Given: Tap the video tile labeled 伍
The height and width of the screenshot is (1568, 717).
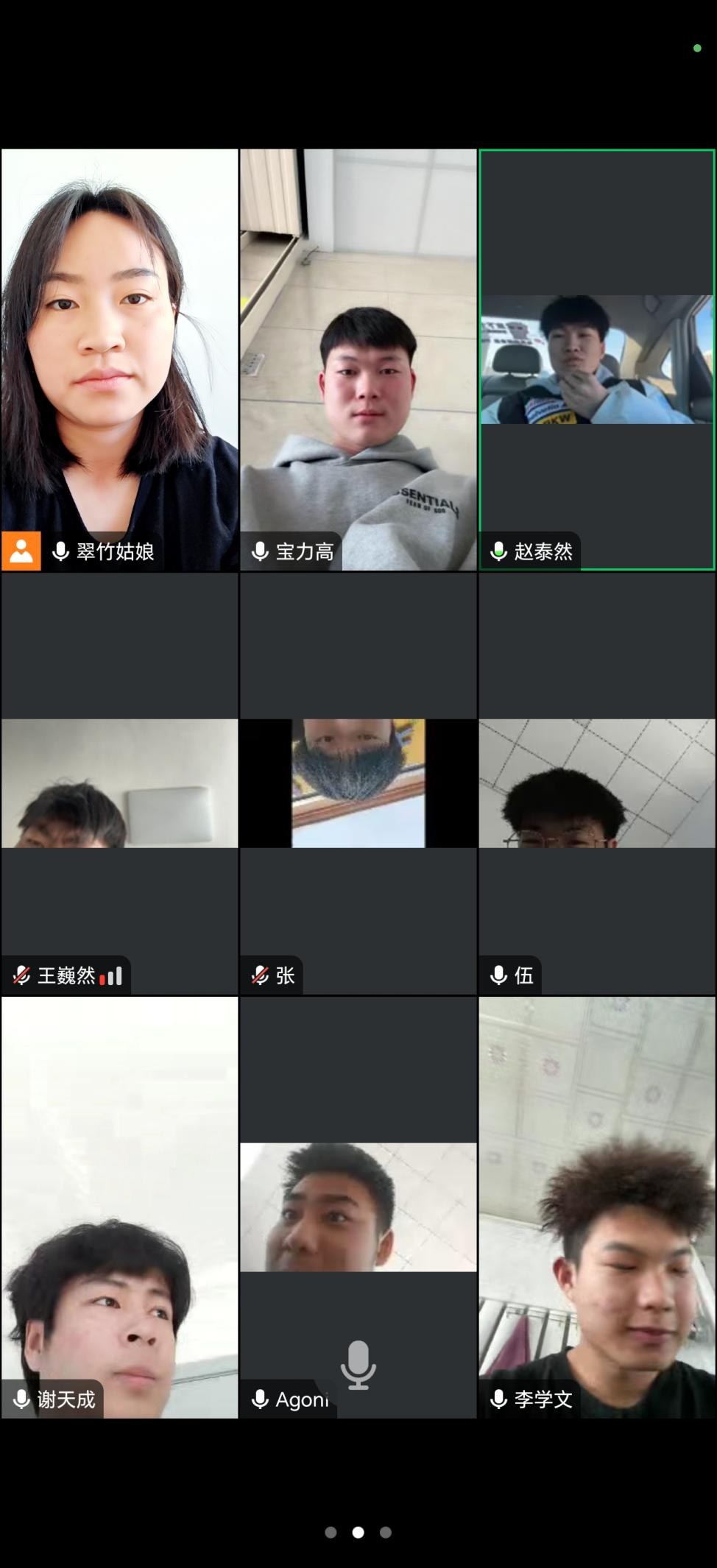Looking at the screenshot, I should coord(596,784).
